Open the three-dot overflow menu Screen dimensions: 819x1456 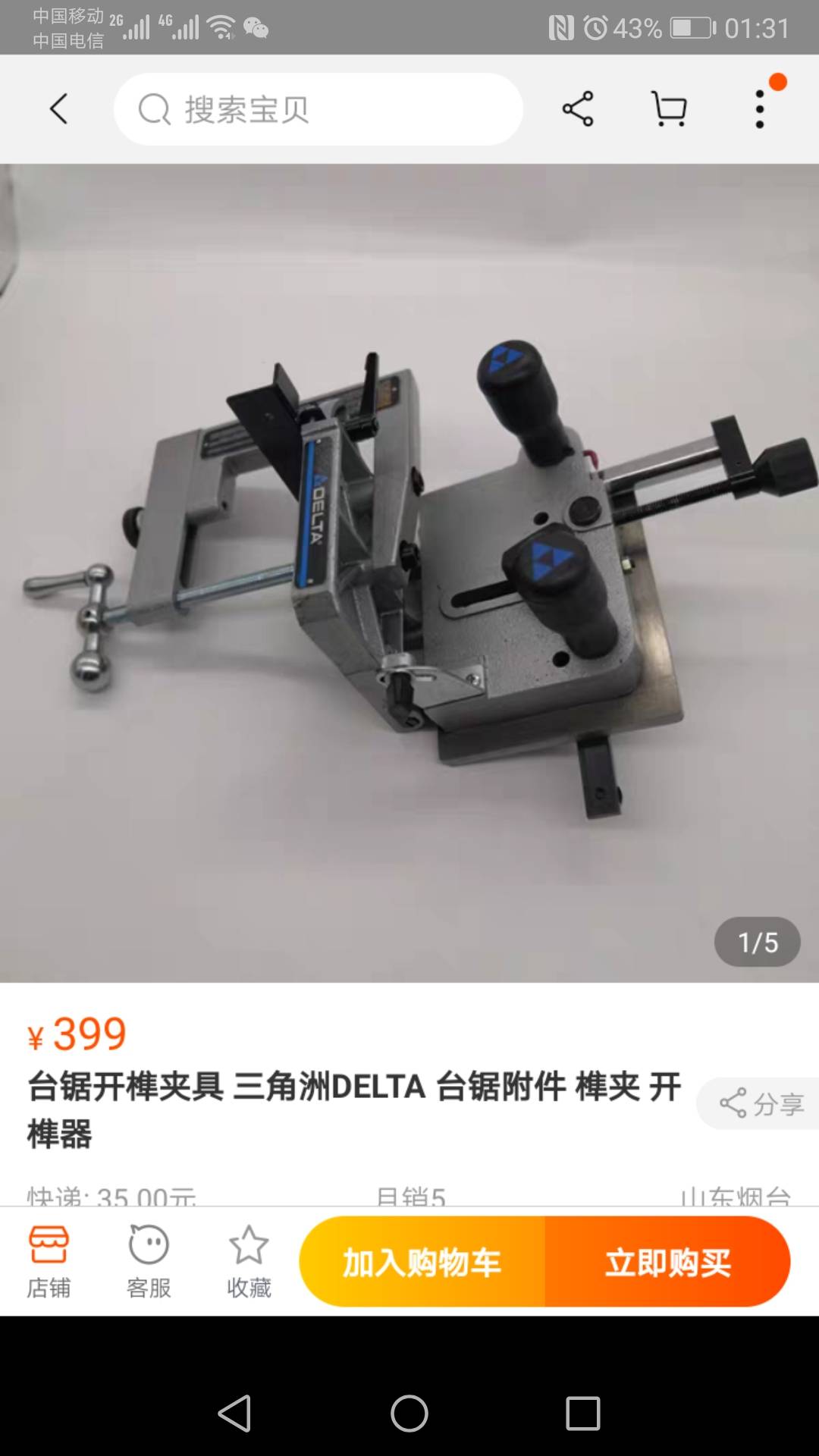[760, 109]
